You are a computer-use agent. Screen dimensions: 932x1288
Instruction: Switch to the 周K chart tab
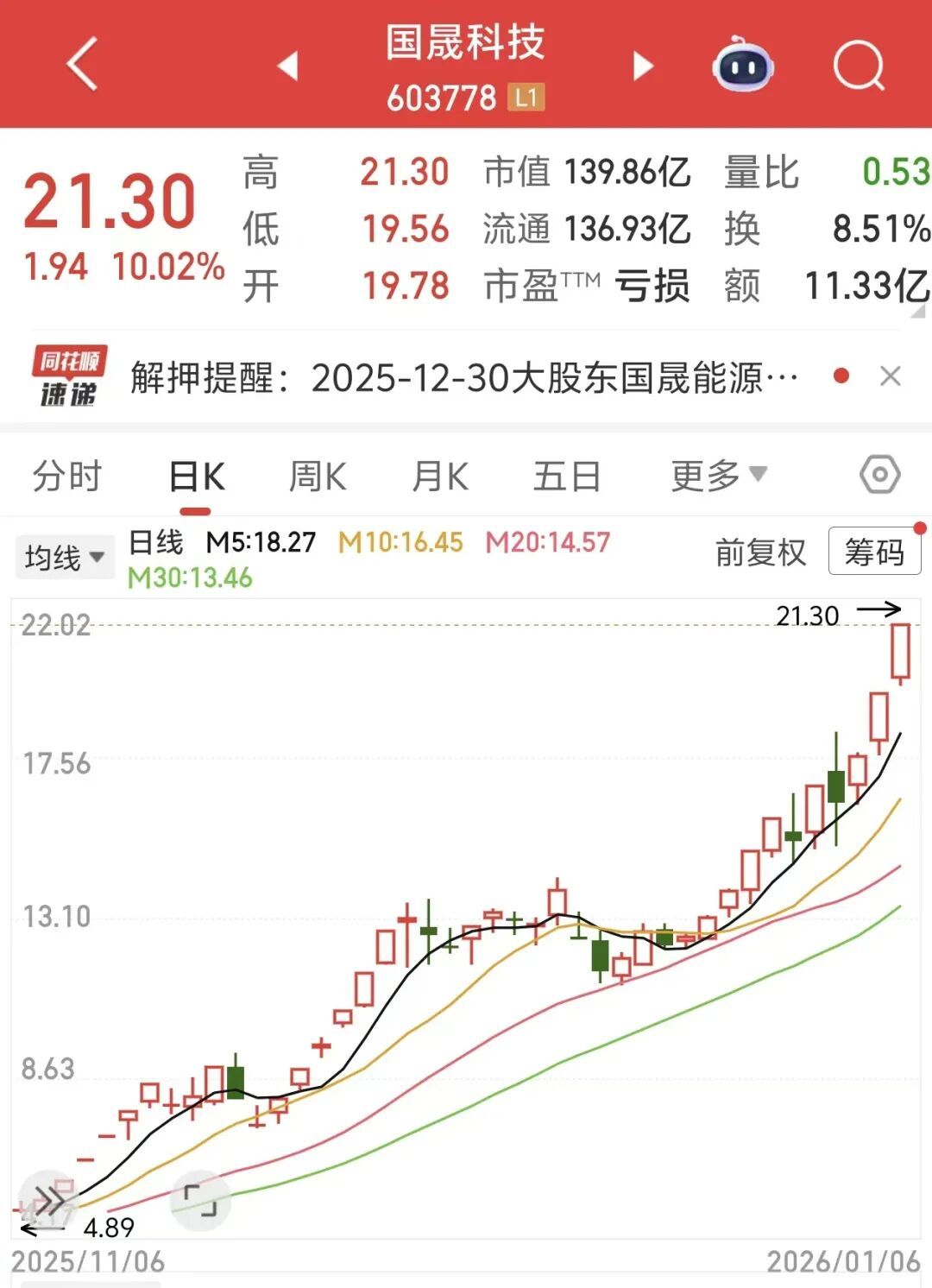tap(318, 477)
